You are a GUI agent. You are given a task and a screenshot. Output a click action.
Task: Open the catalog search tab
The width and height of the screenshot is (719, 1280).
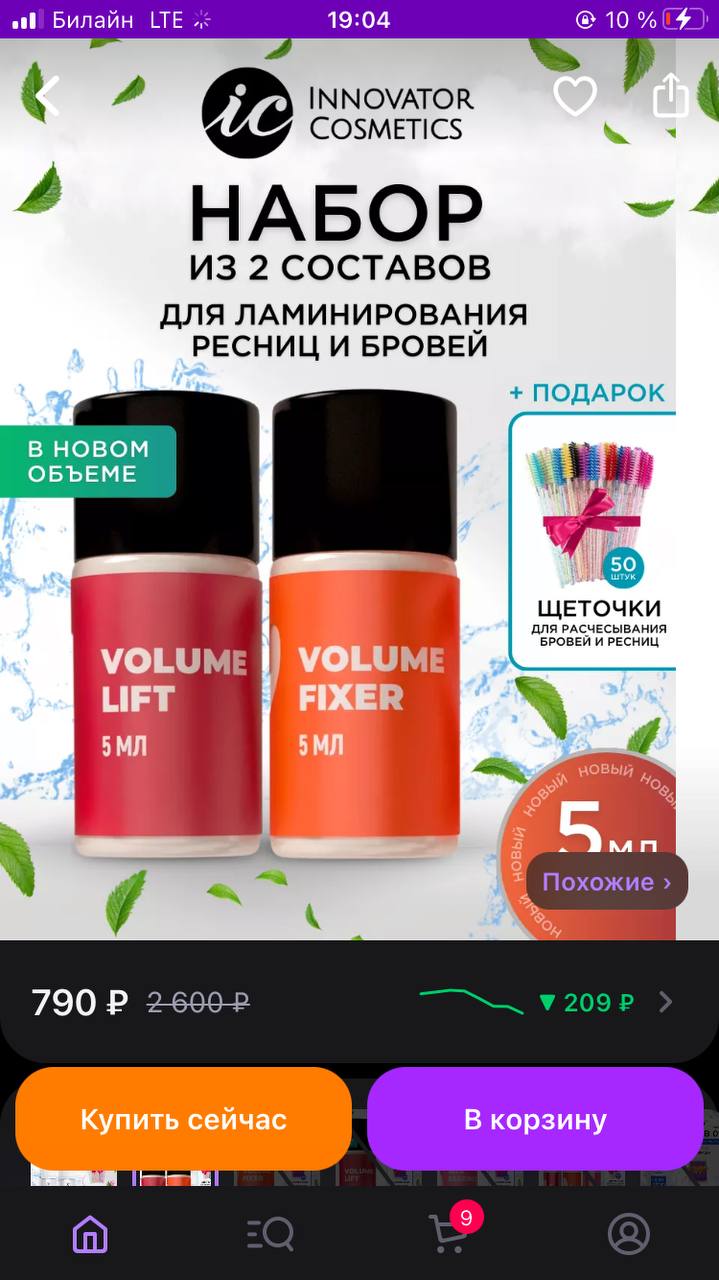[x=270, y=1235]
